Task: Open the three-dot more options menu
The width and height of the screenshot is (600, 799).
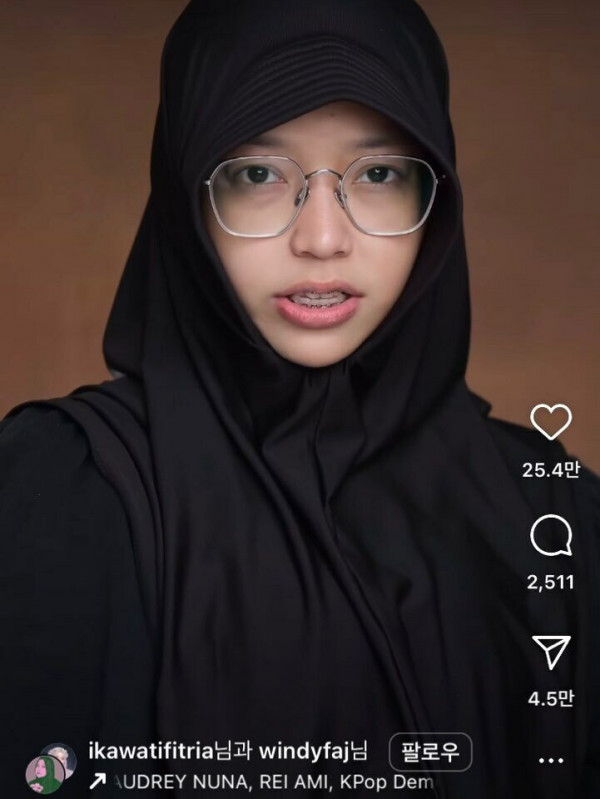Action: coord(551,760)
